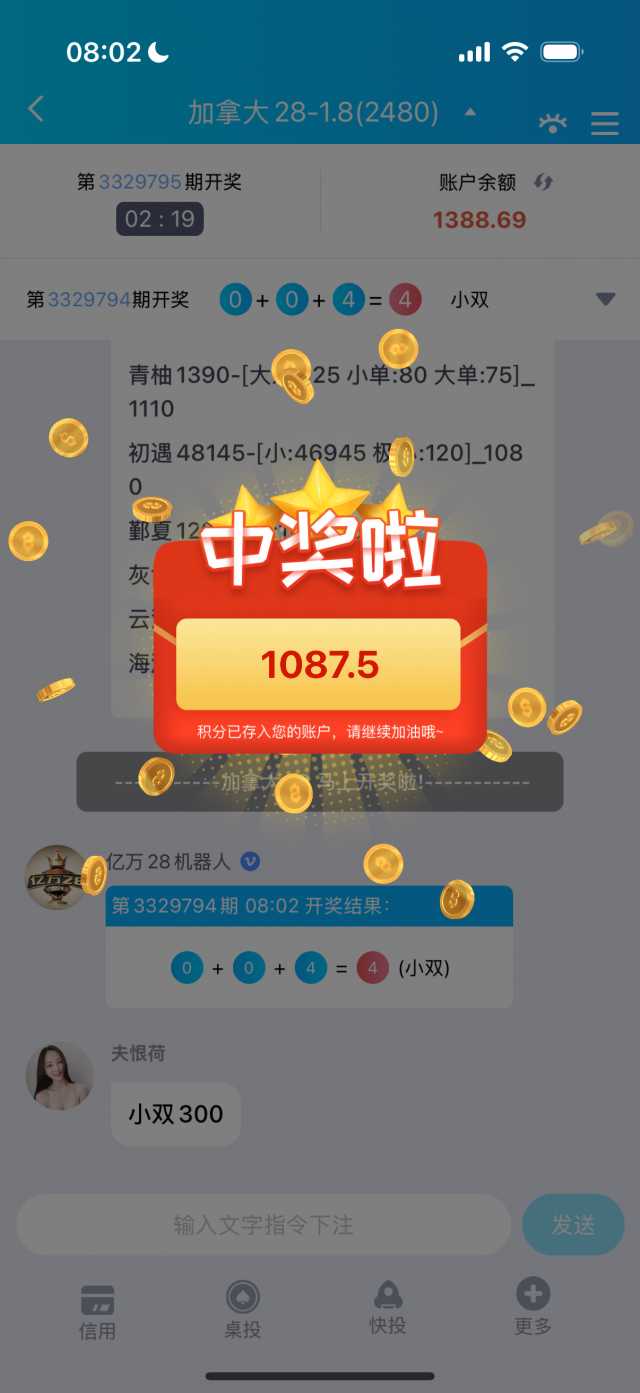Screen dimensions: 640x1393
Task: Go back with the top-left arrow
Action: pos(36,109)
